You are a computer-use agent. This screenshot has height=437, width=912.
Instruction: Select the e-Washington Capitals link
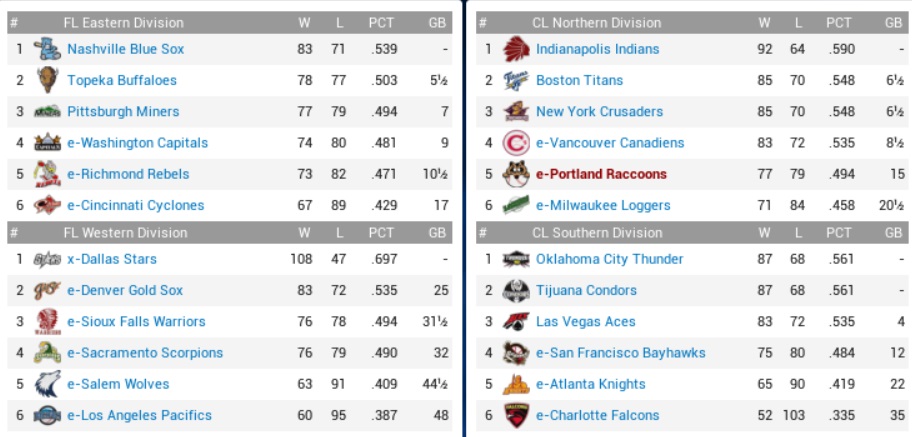137,143
